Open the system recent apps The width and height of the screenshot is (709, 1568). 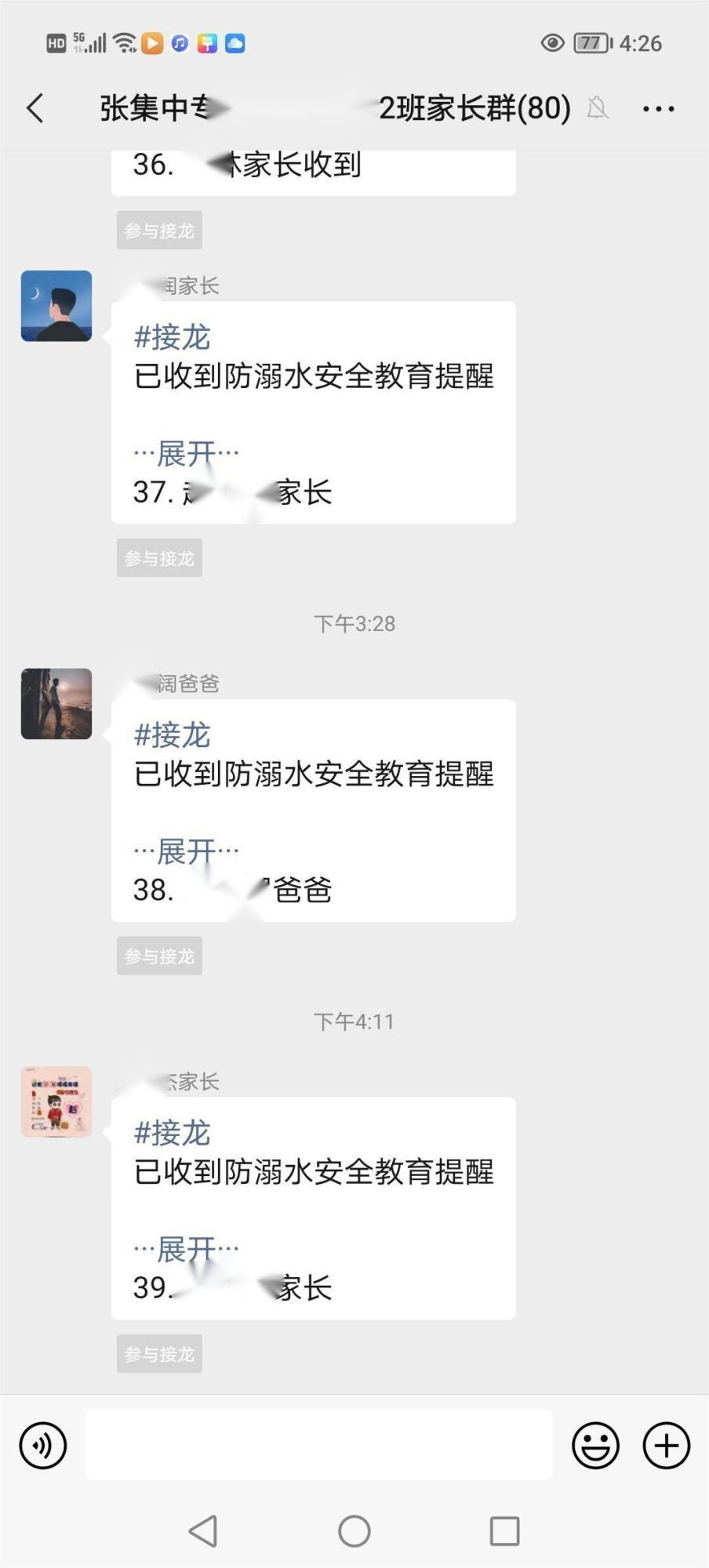504,1530
